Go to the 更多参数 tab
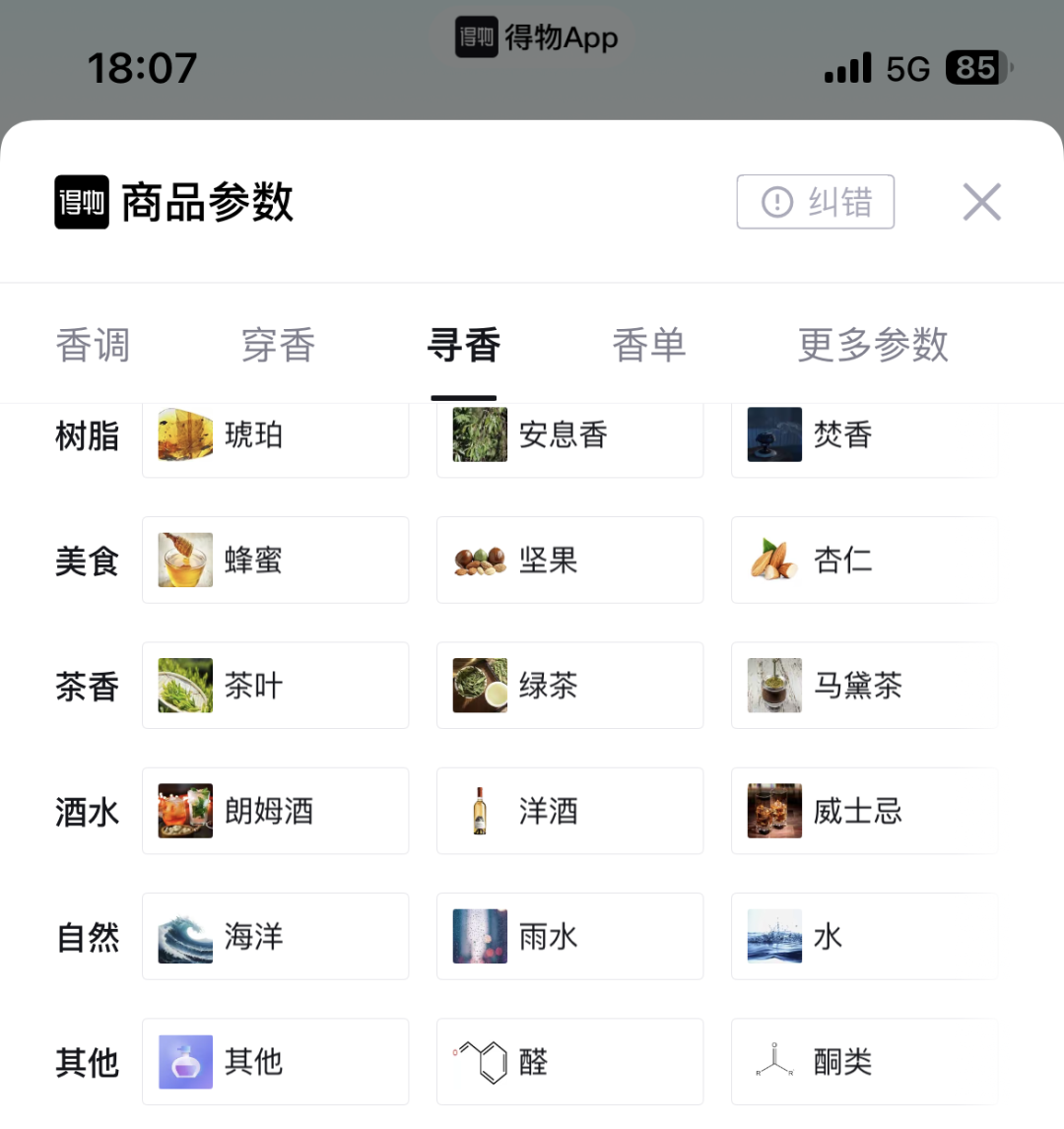This screenshot has width=1064, height=1129. pos(873,346)
